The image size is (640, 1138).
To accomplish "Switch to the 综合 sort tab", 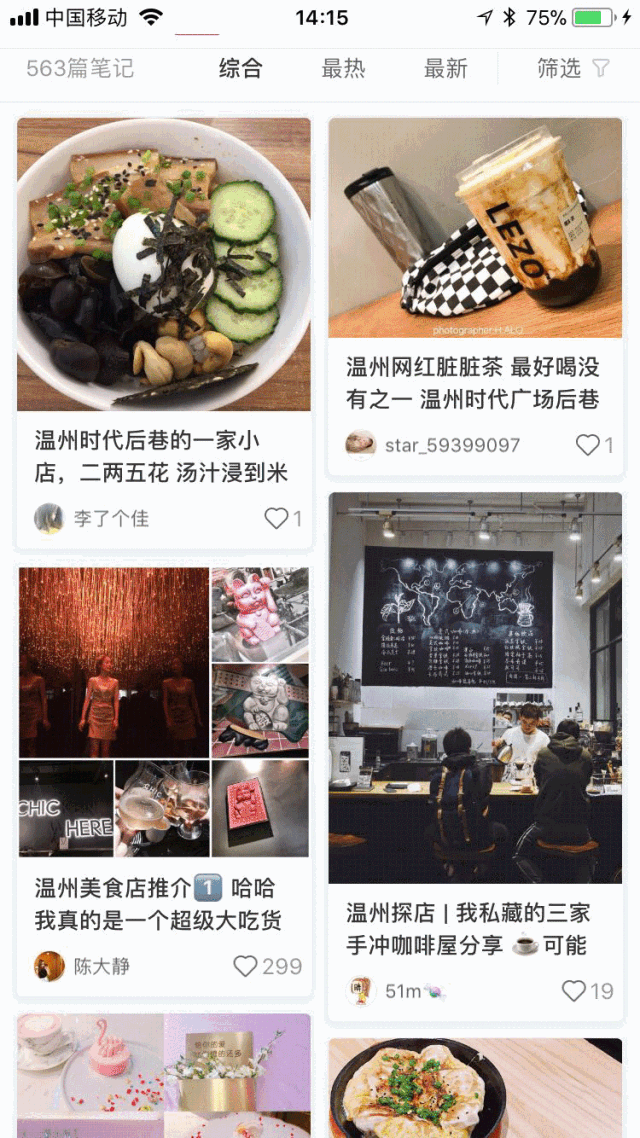I will click(x=240, y=69).
